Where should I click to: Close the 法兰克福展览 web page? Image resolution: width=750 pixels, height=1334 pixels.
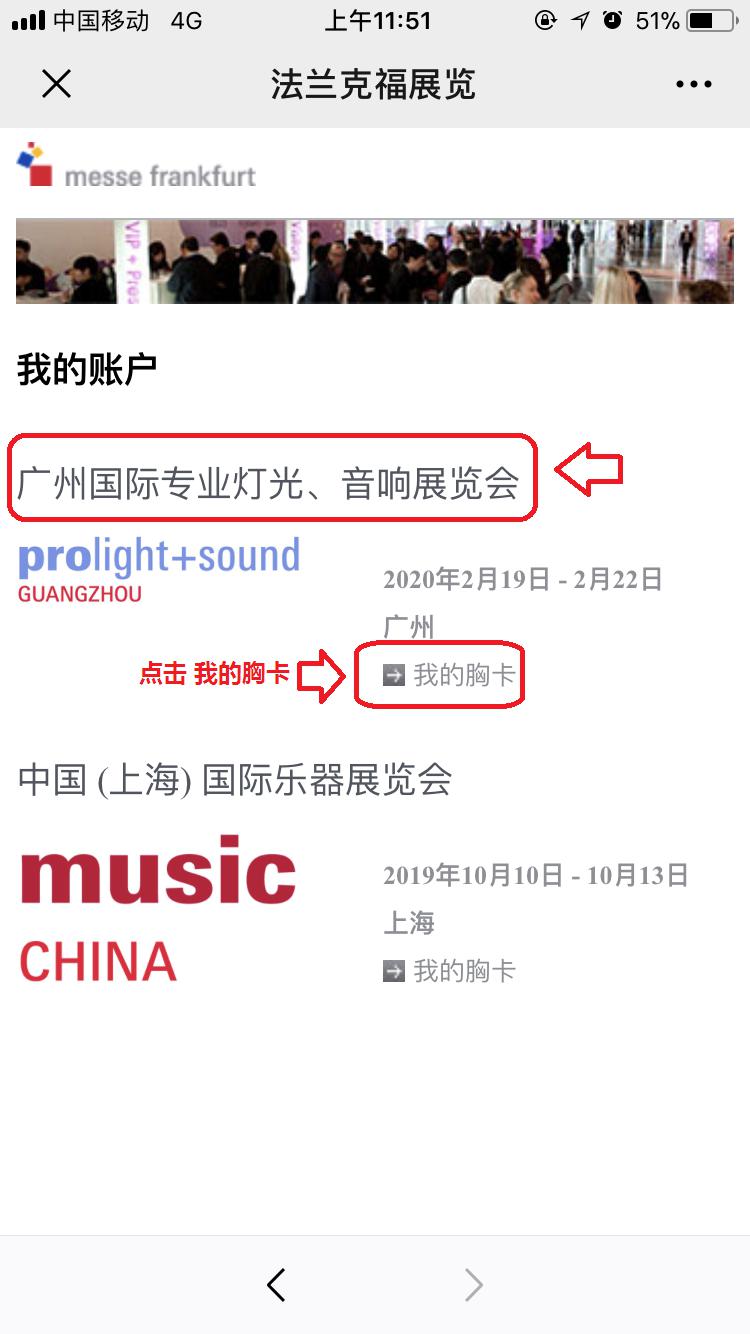coord(56,84)
